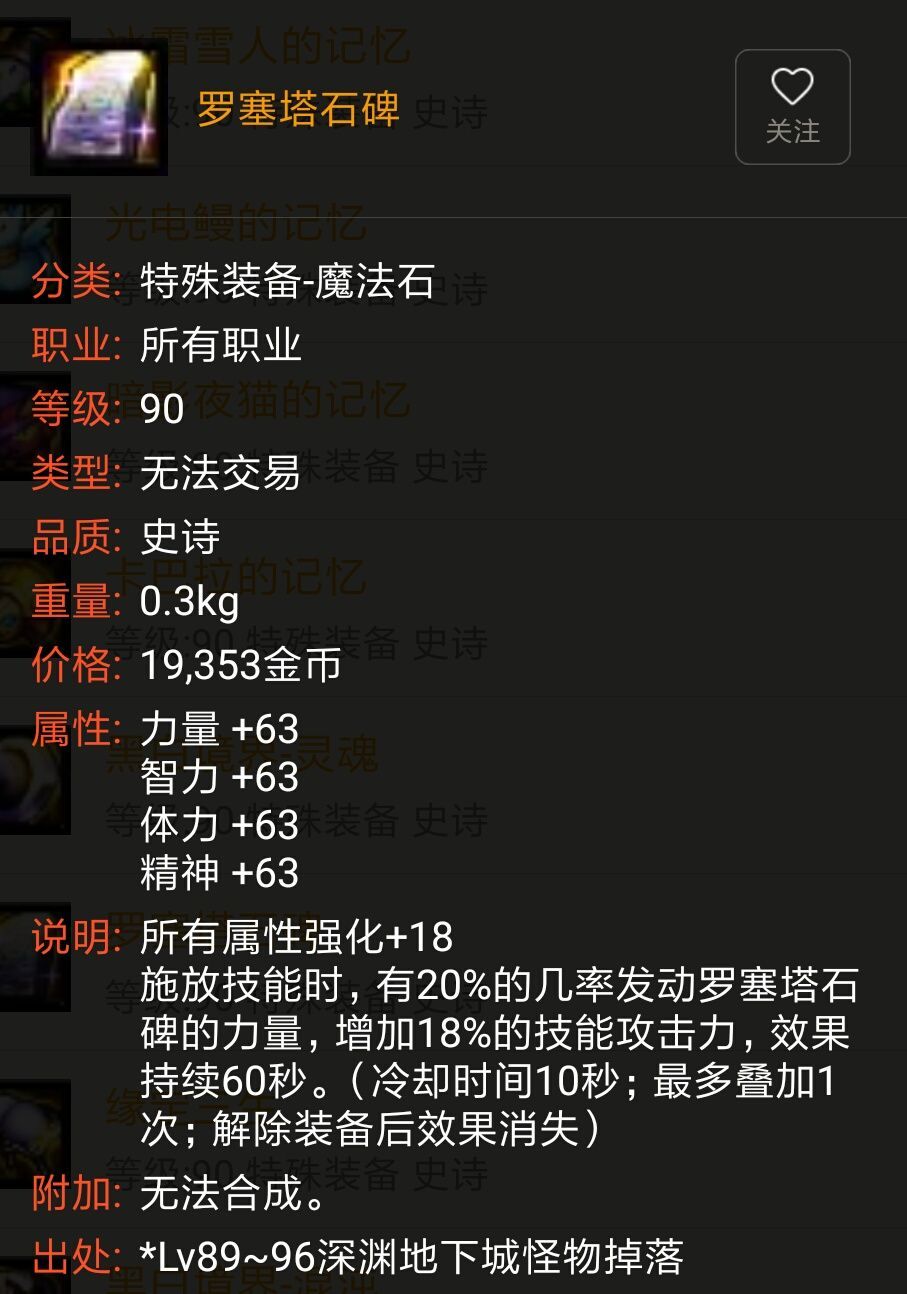Click the 罗塞塔石碑 item icon at top
The width and height of the screenshot is (907, 1294).
click(98, 110)
